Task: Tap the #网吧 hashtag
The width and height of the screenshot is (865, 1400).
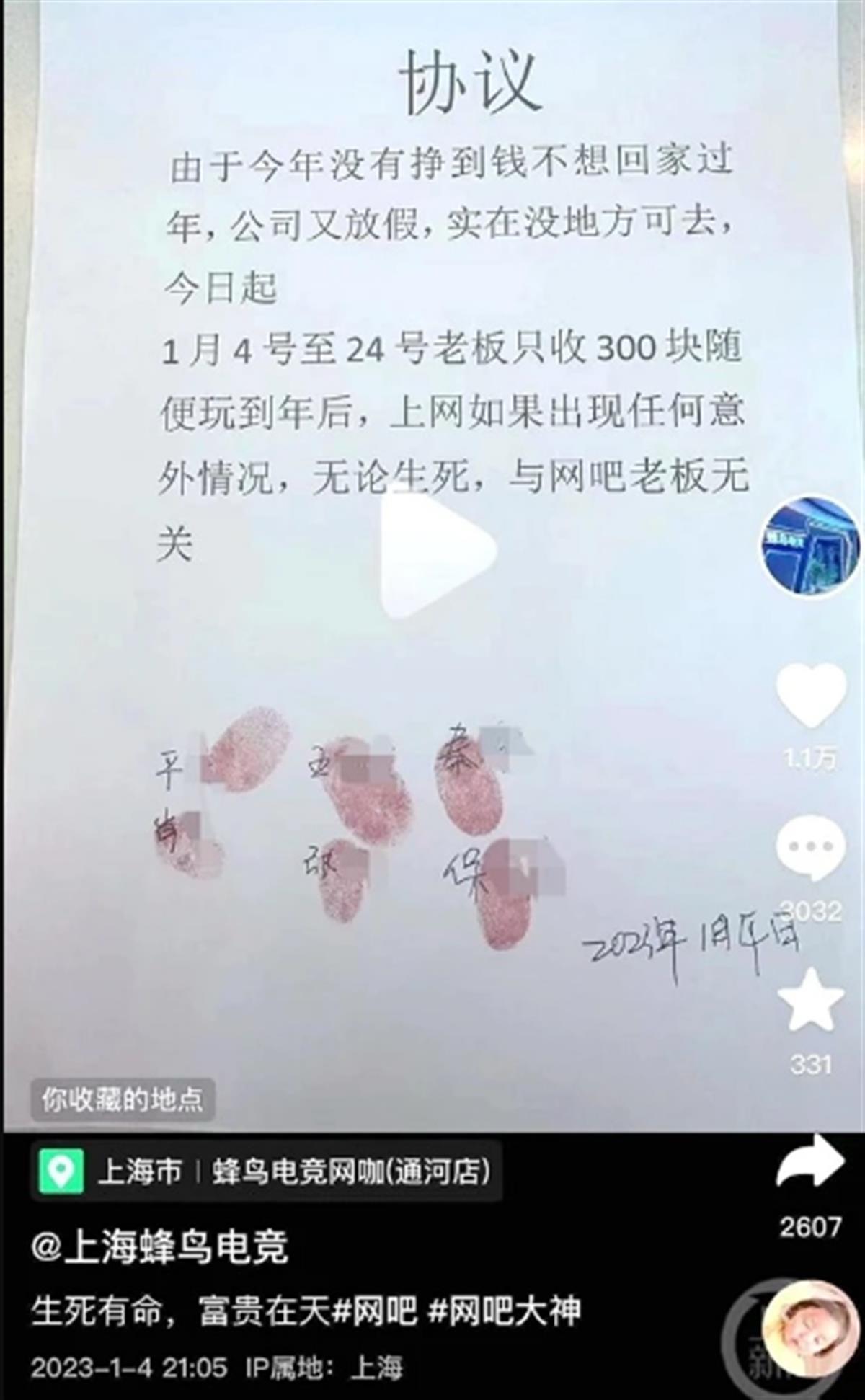Action: (373, 1310)
